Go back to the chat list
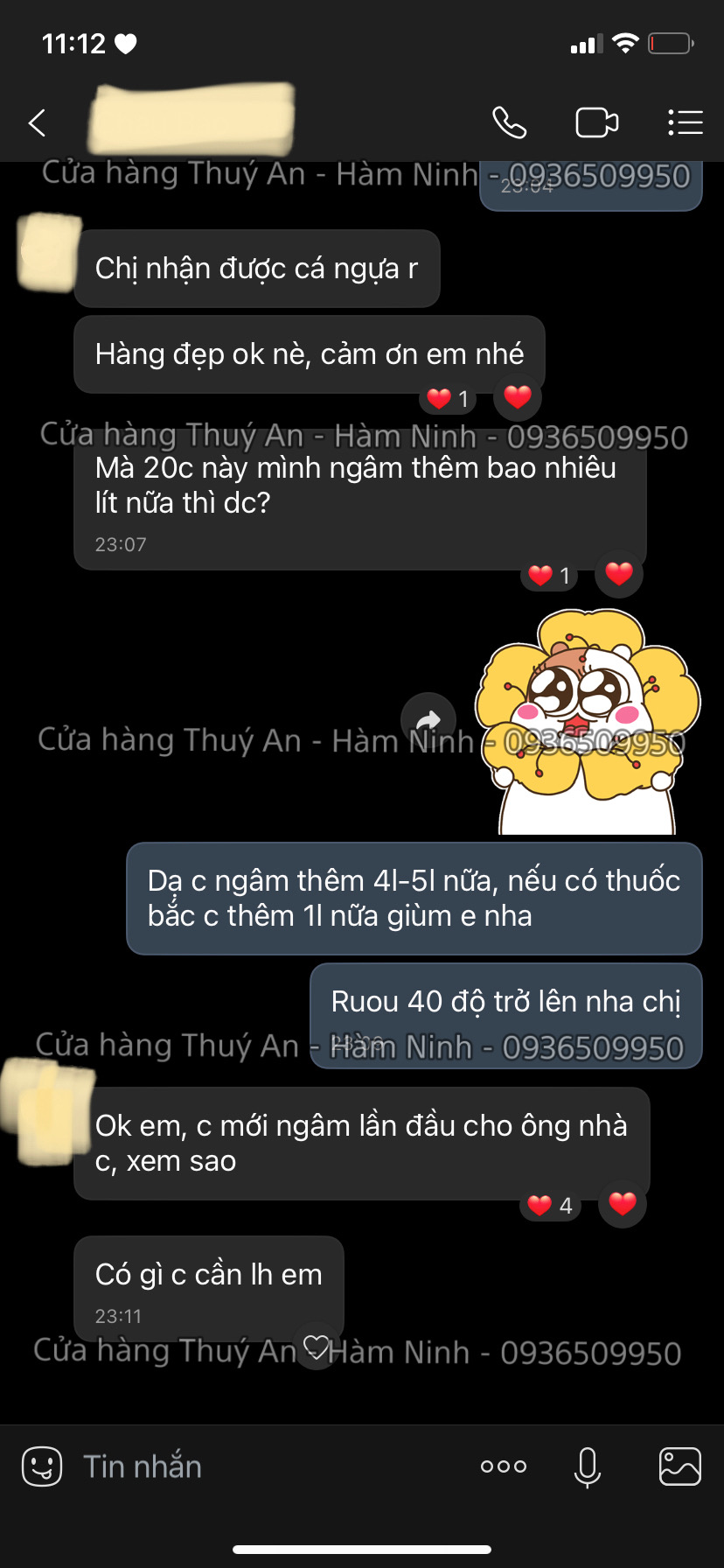Viewport: 724px width, 1568px height. pyautogui.click(x=37, y=123)
